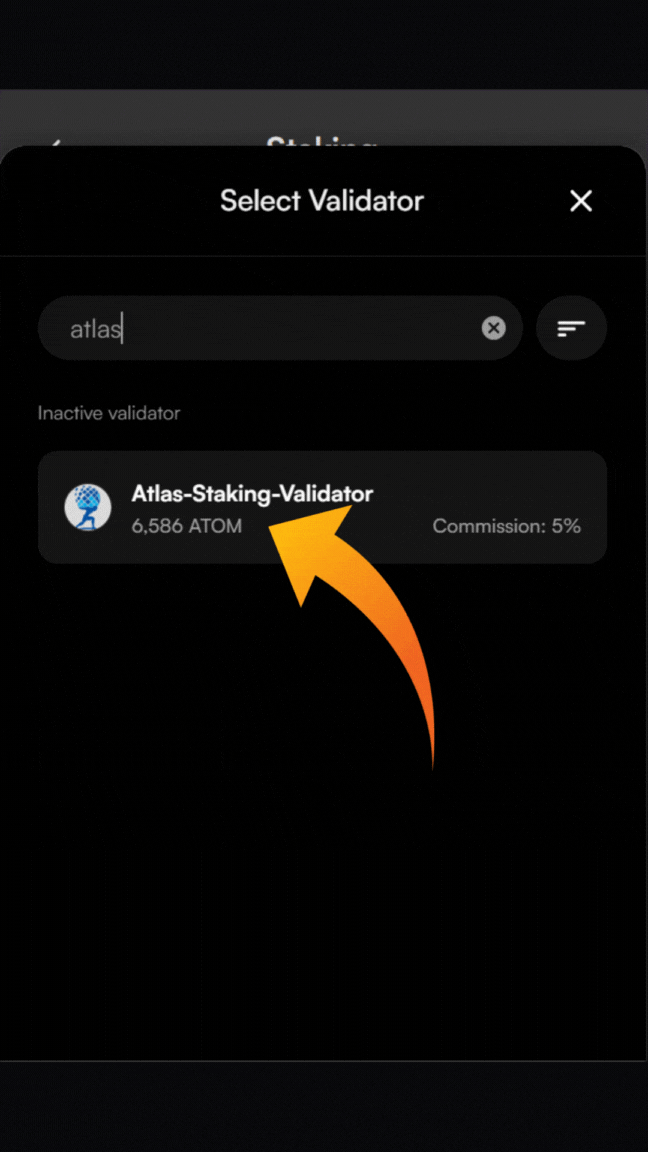Open the validator sort options

pos(571,328)
